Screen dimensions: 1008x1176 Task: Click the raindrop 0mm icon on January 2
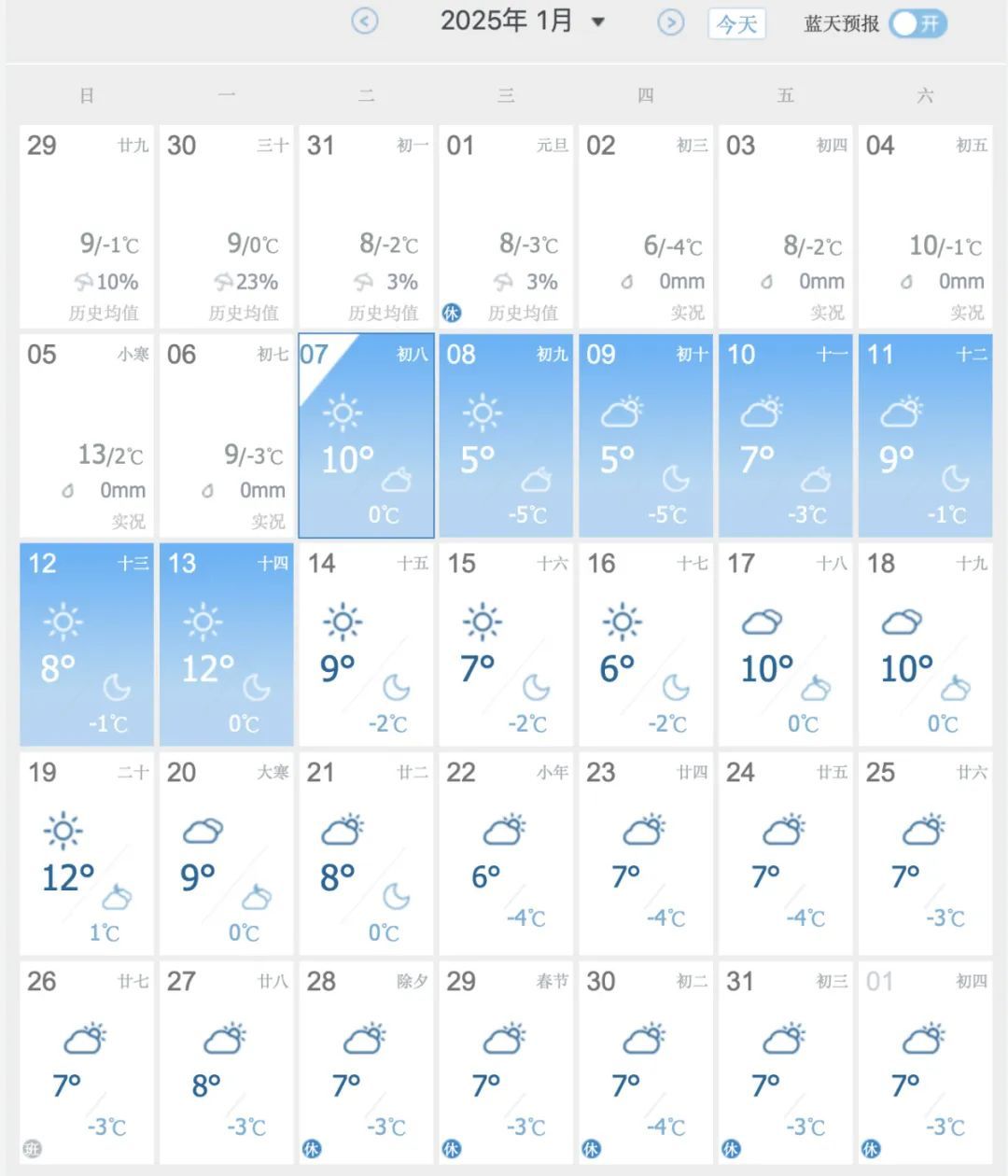click(626, 282)
